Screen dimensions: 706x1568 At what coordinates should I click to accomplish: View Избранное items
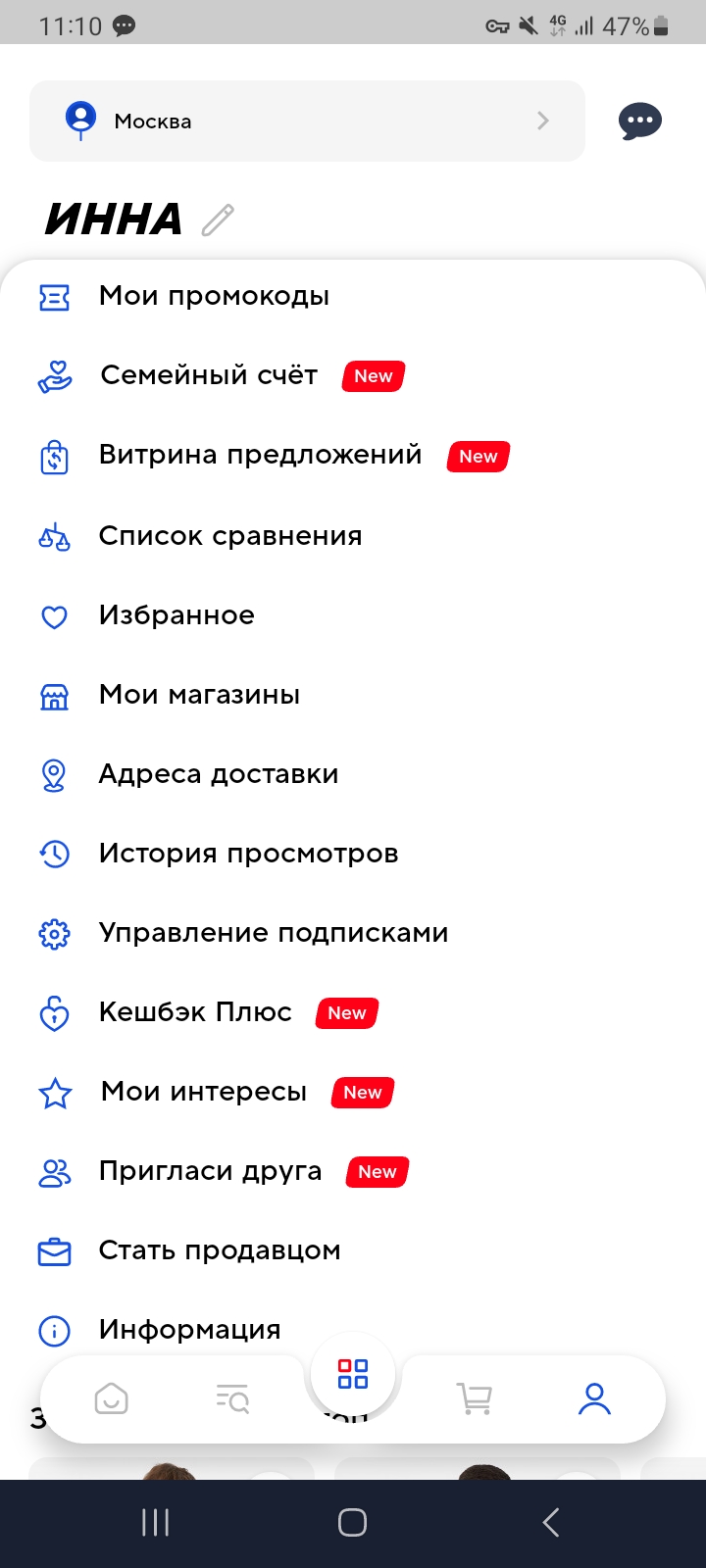(176, 615)
